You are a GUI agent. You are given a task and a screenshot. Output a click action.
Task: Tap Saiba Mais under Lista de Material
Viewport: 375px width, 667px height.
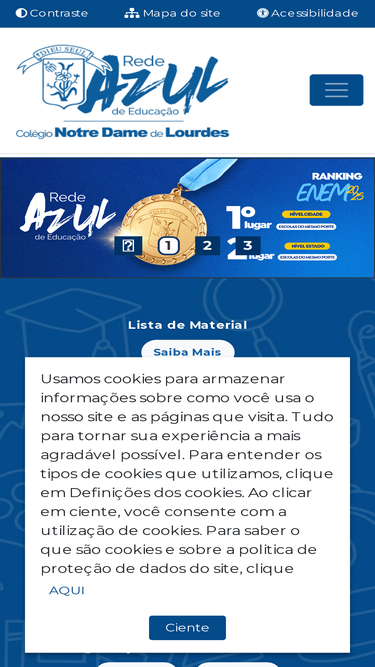point(188,352)
